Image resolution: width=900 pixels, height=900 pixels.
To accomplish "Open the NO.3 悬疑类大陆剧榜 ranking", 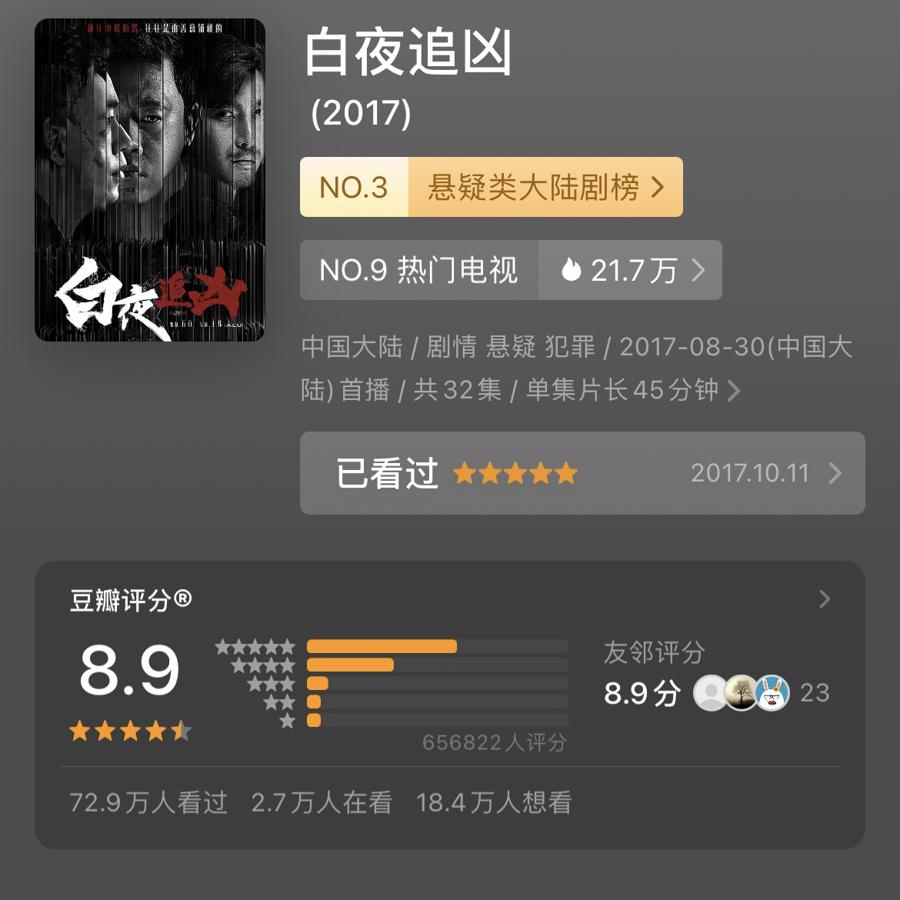I will [491, 187].
